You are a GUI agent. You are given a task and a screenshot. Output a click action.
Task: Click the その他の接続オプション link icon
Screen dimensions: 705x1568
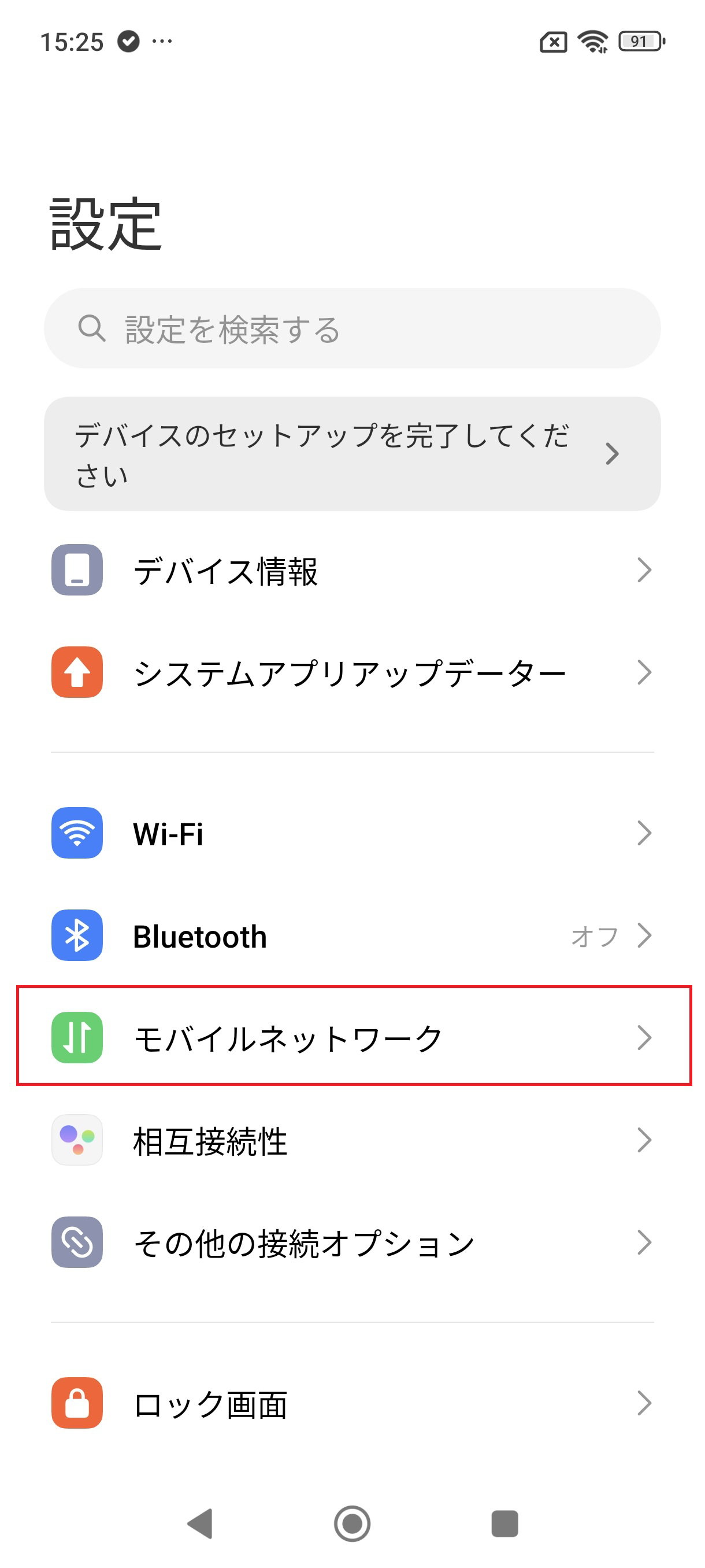click(x=77, y=1242)
